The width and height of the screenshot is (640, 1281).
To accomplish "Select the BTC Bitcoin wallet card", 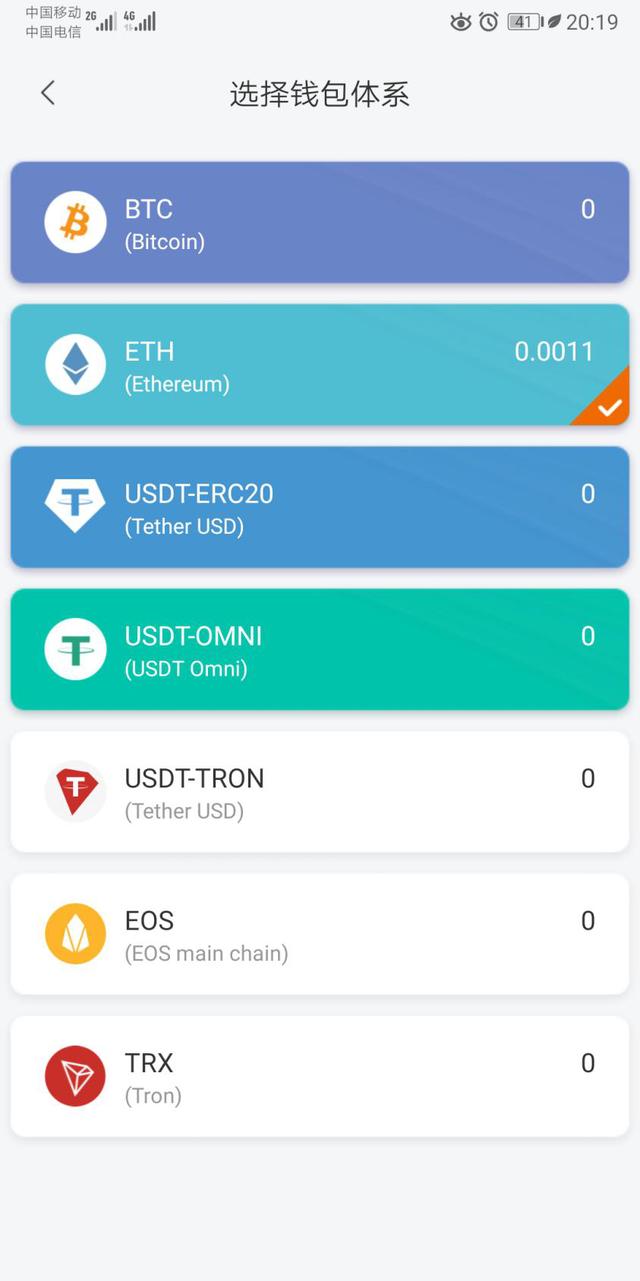I will (x=320, y=223).
